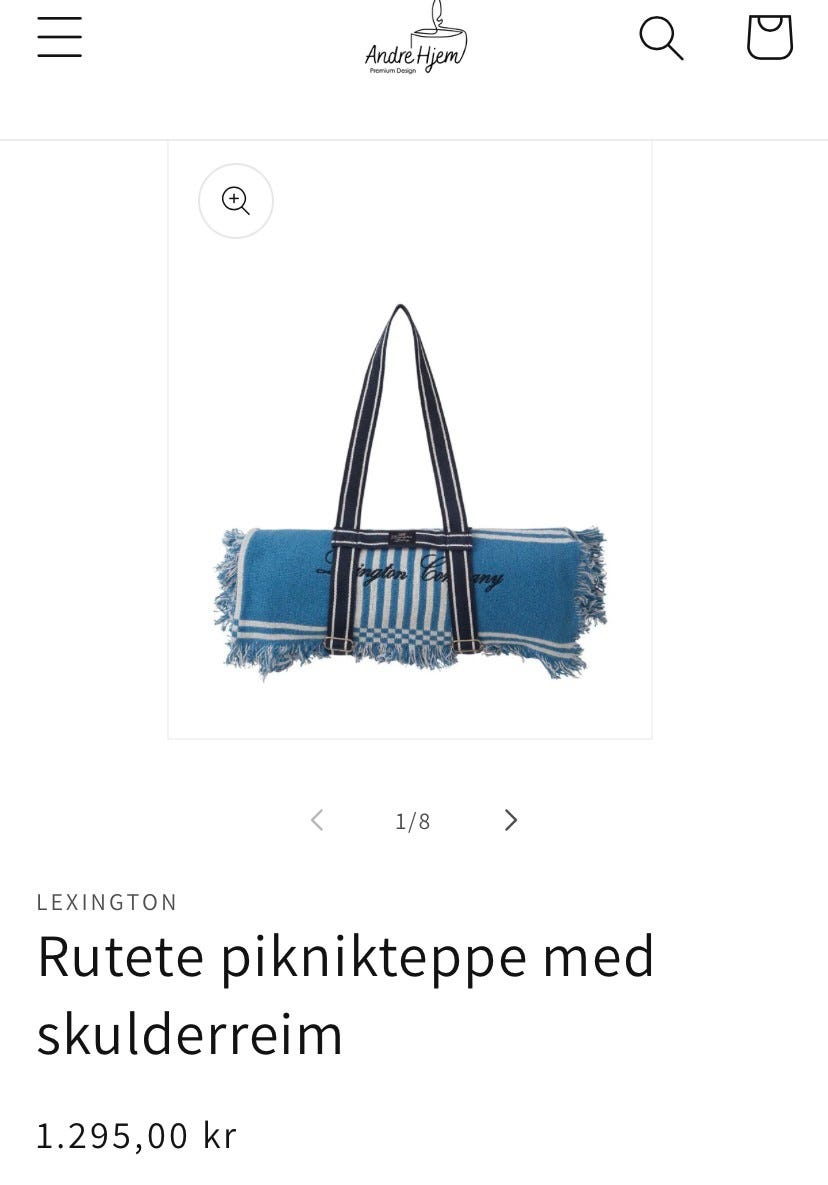Use the search loupe to find products
Screen dimensions: 828x1185
coord(660,37)
